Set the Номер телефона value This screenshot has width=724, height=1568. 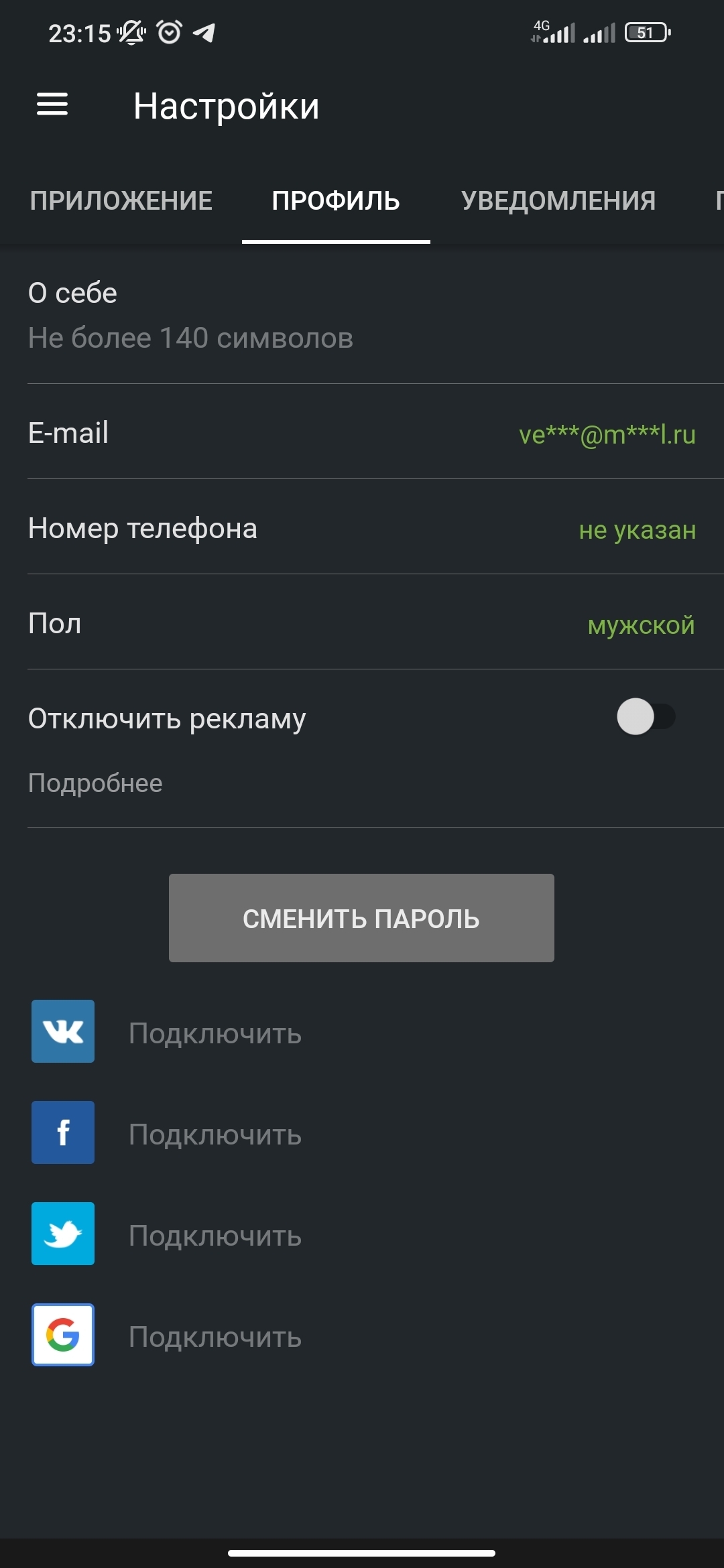point(362,529)
